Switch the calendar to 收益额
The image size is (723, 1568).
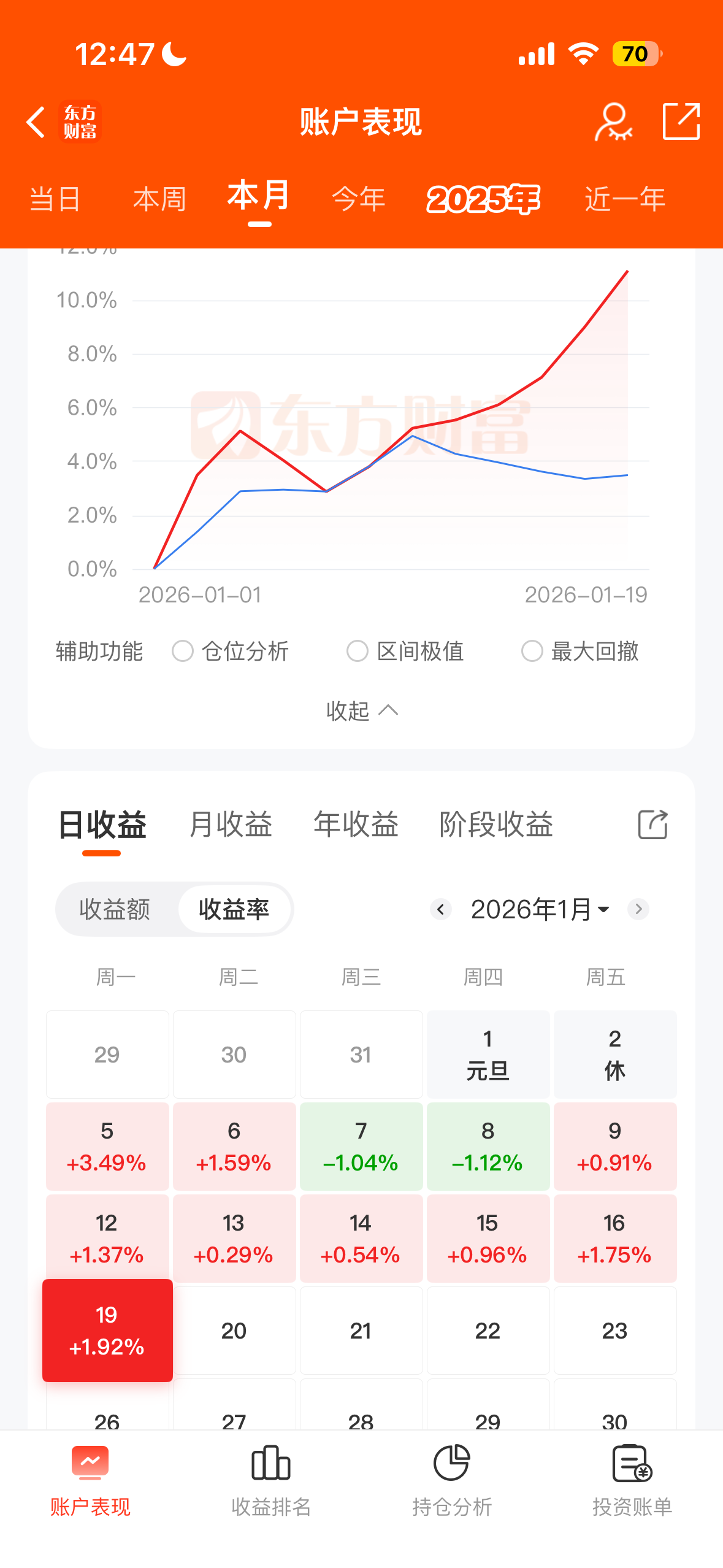pyautogui.click(x=115, y=909)
